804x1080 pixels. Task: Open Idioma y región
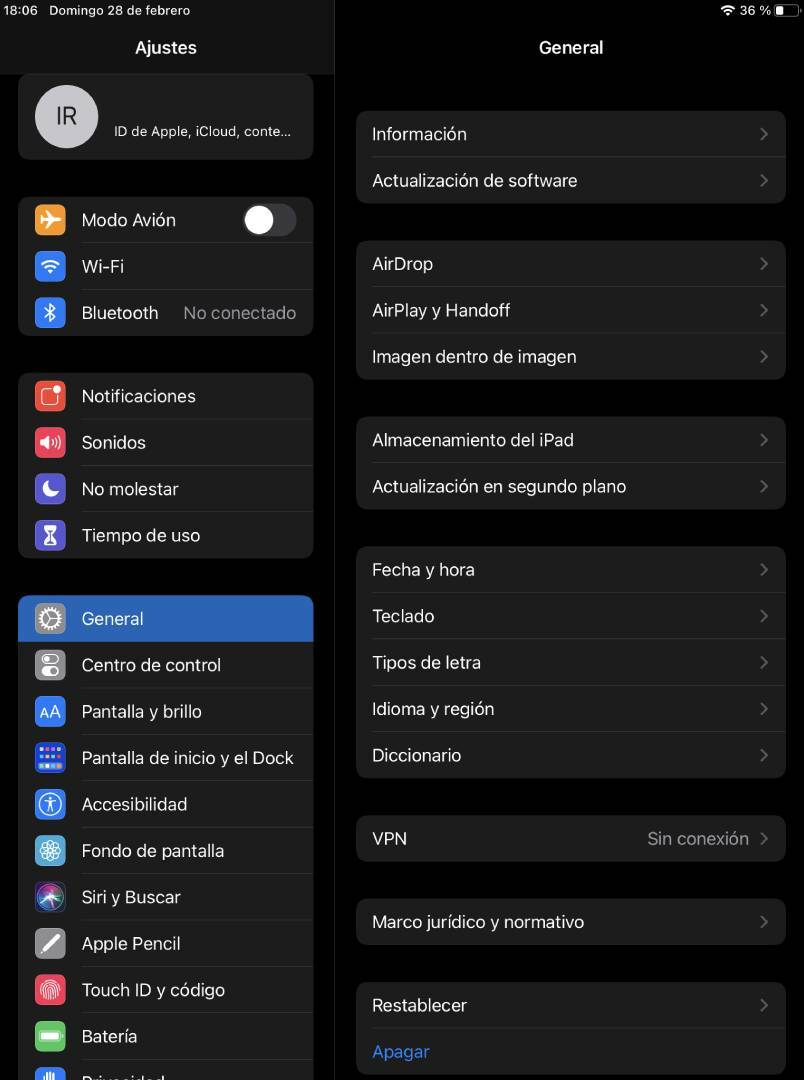pos(570,709)
